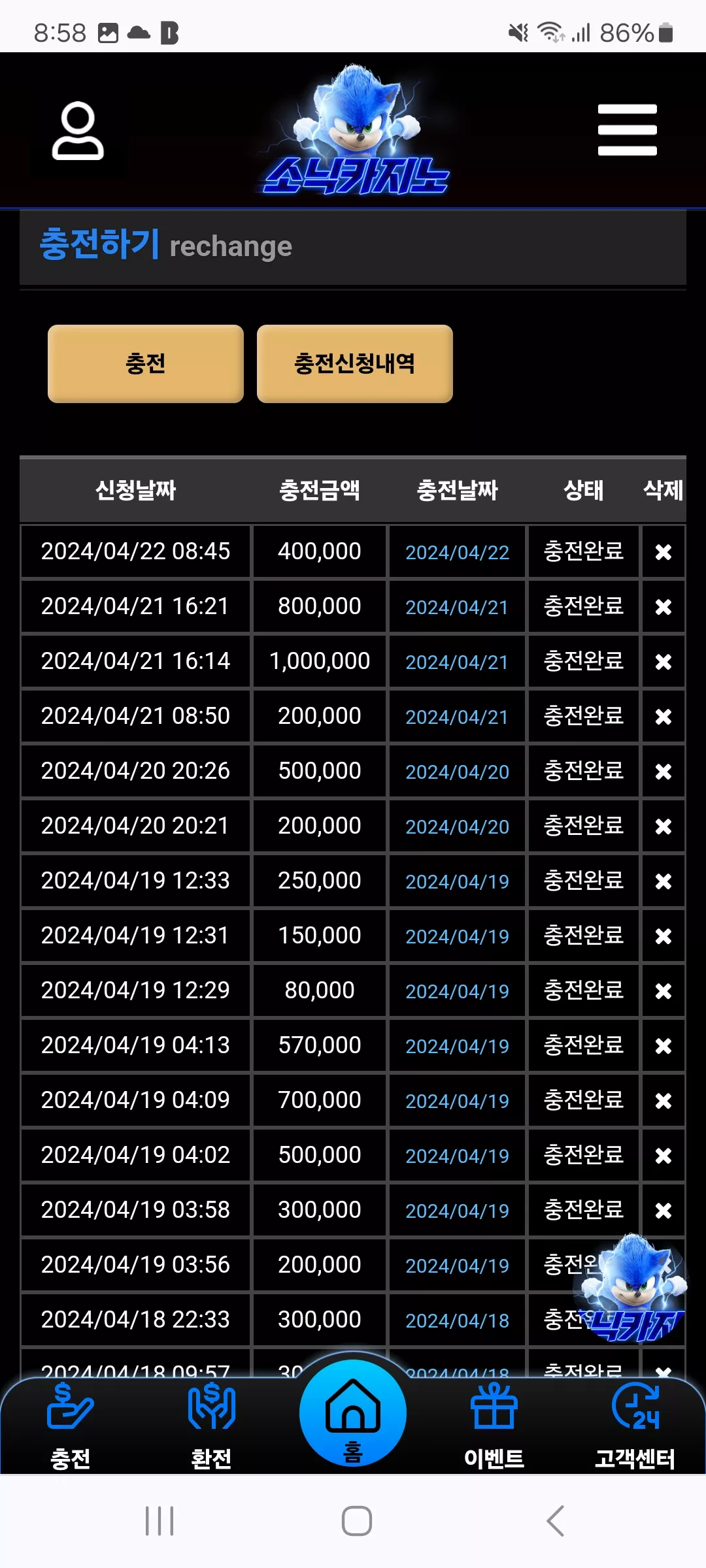Screen dimensions: 706x1568
Task: Open 충전신청내역 history button
Action: [x=355, y=364]
